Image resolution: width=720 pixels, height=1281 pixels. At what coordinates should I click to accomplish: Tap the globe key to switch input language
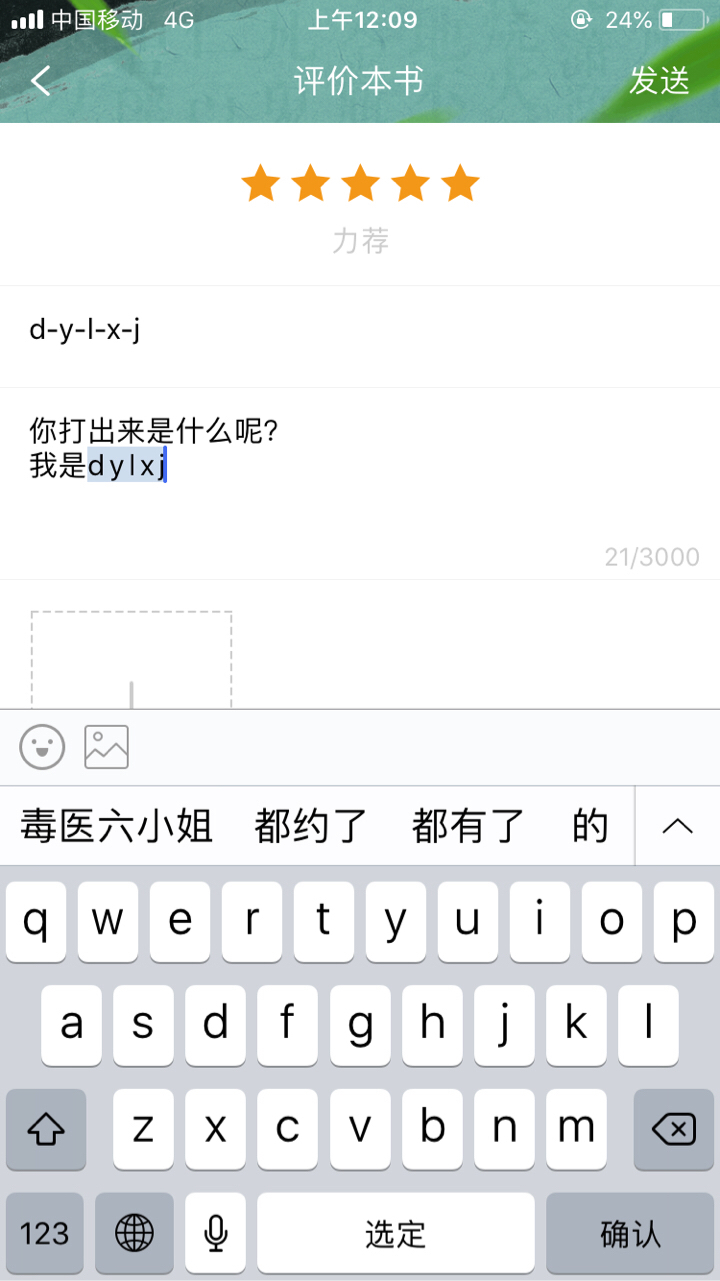tap(134, 1234)
